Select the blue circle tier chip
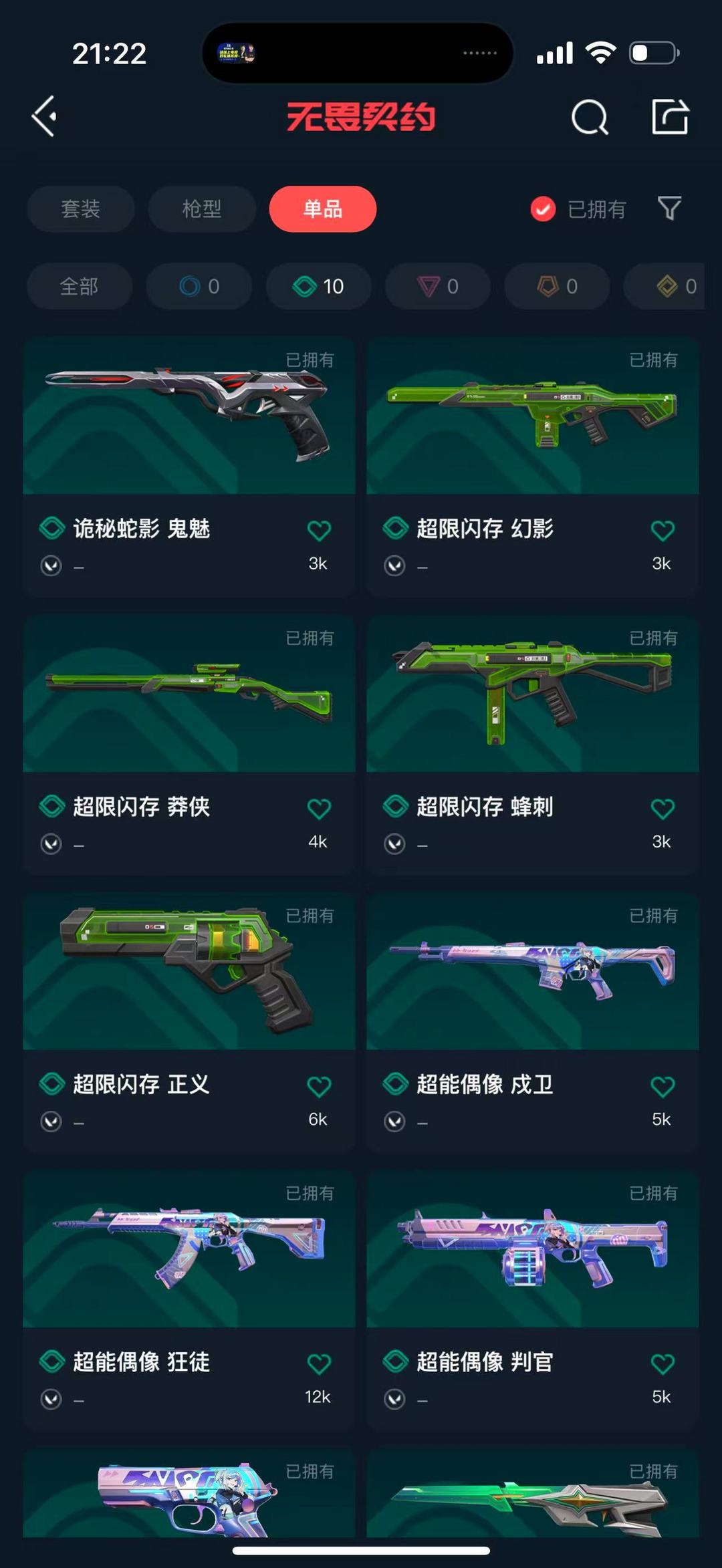 click(x=199, y=286)
